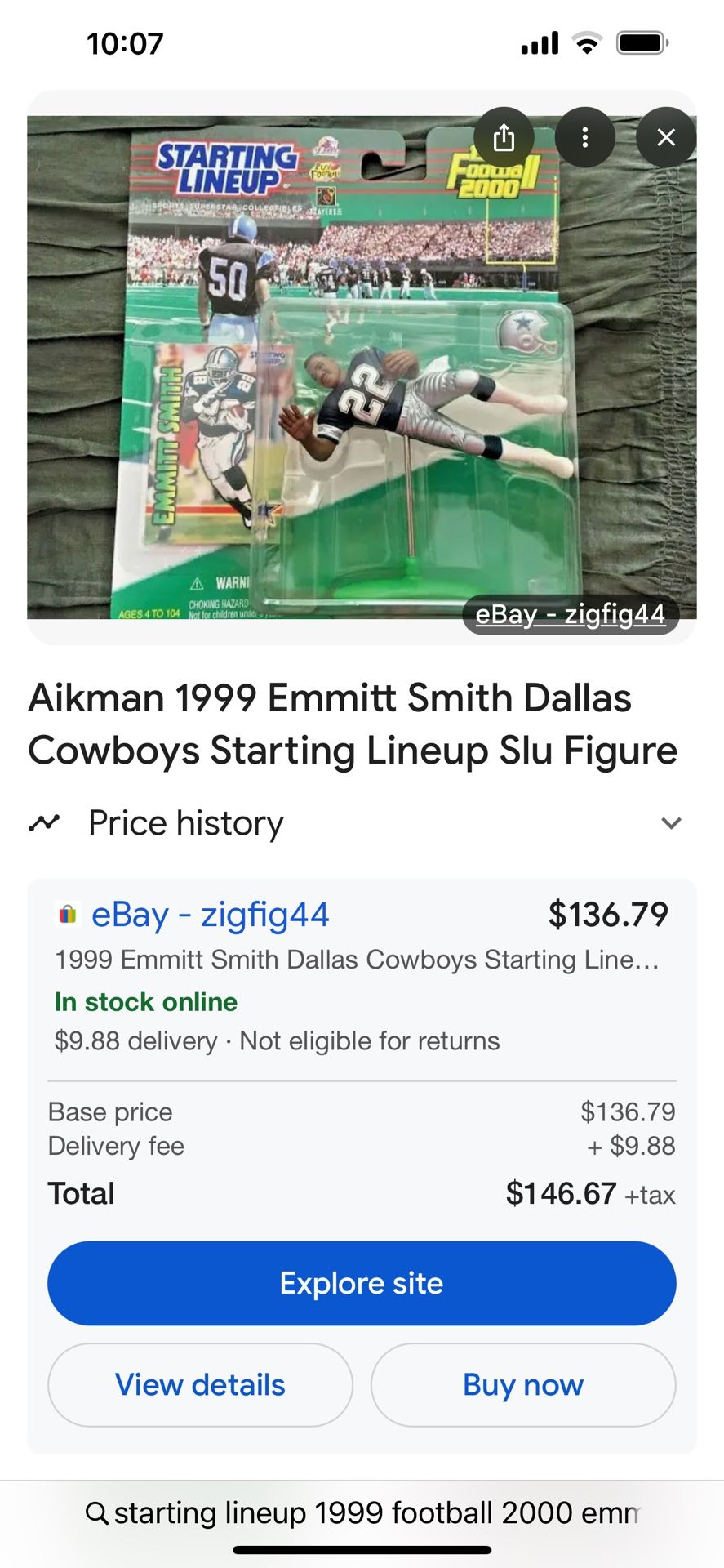Tap the cellular signal bars
724x1568 pixels.
click(540, 42)
